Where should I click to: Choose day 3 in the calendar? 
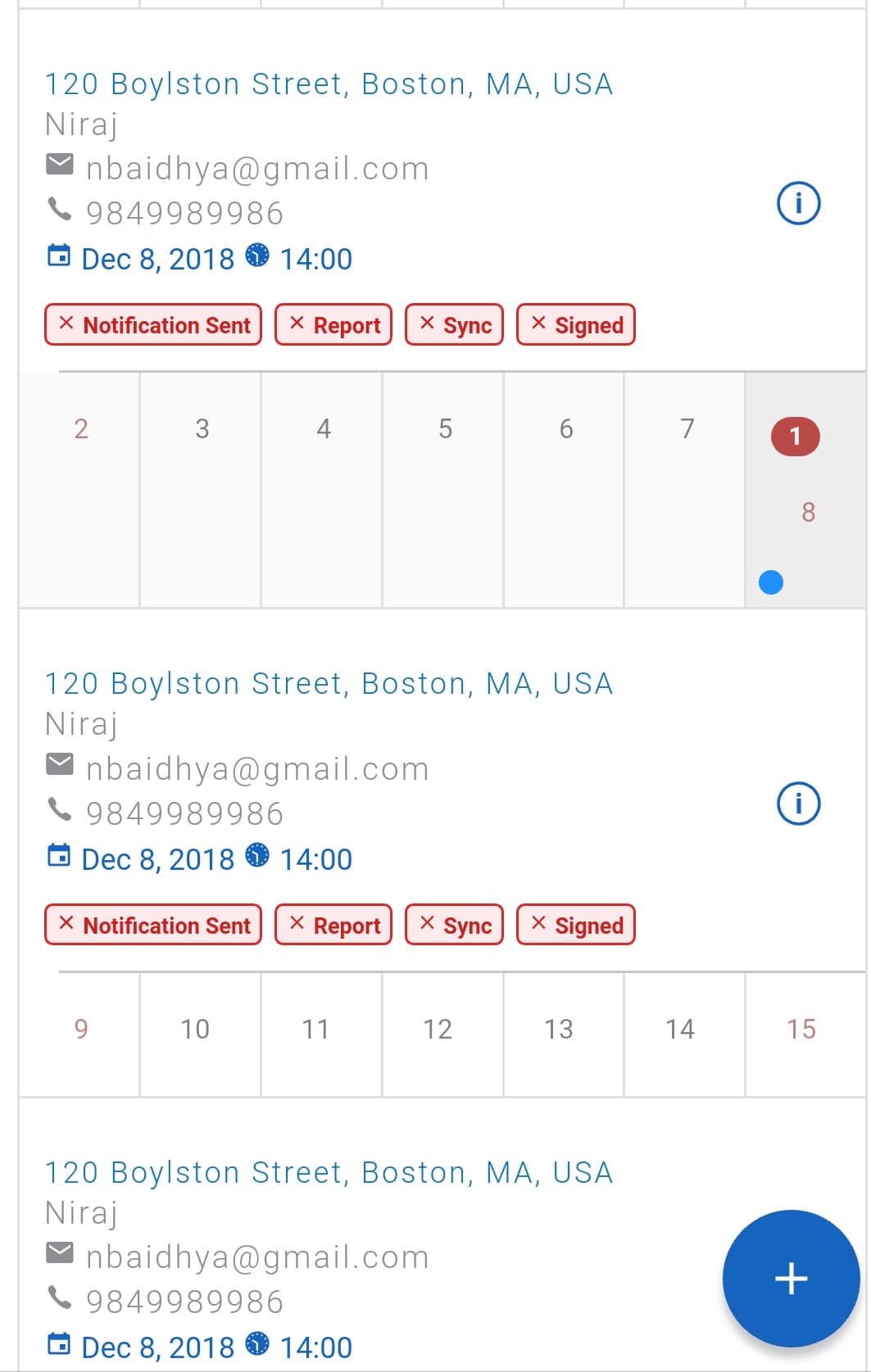coord(202,490)
